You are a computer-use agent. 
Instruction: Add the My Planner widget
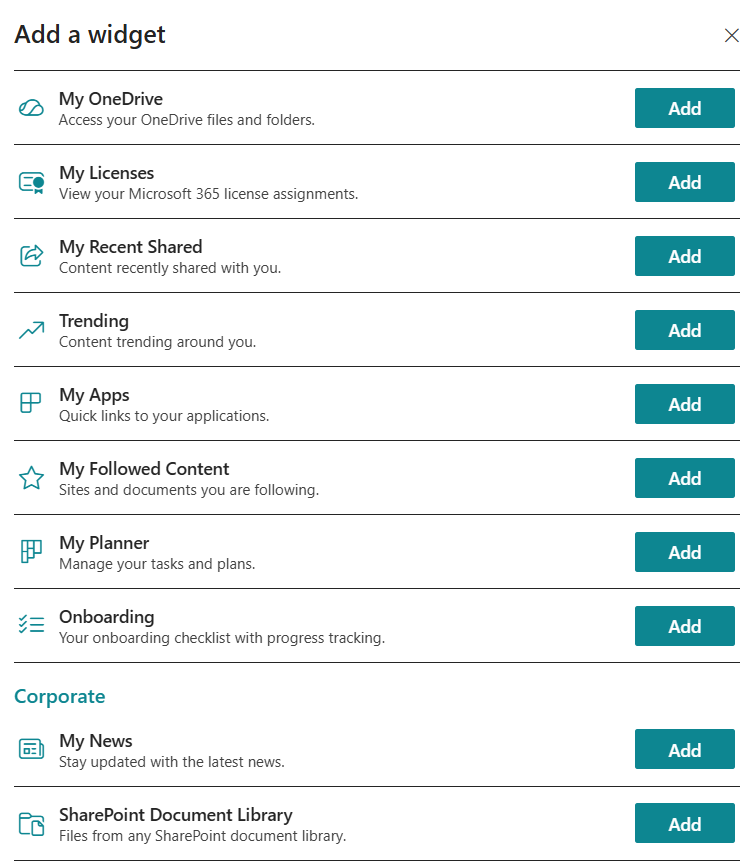684,552
